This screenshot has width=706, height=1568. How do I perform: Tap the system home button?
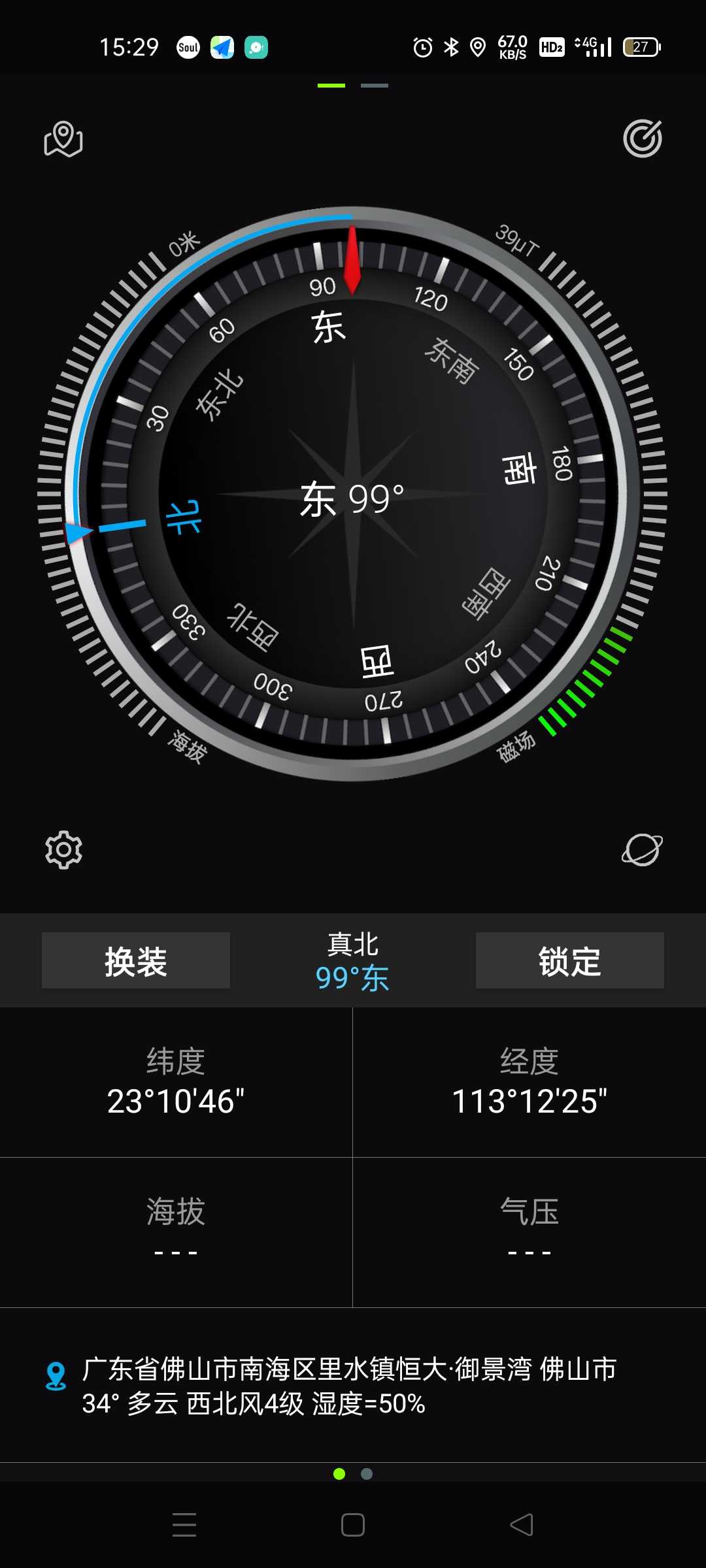(x=353, y=1525)
